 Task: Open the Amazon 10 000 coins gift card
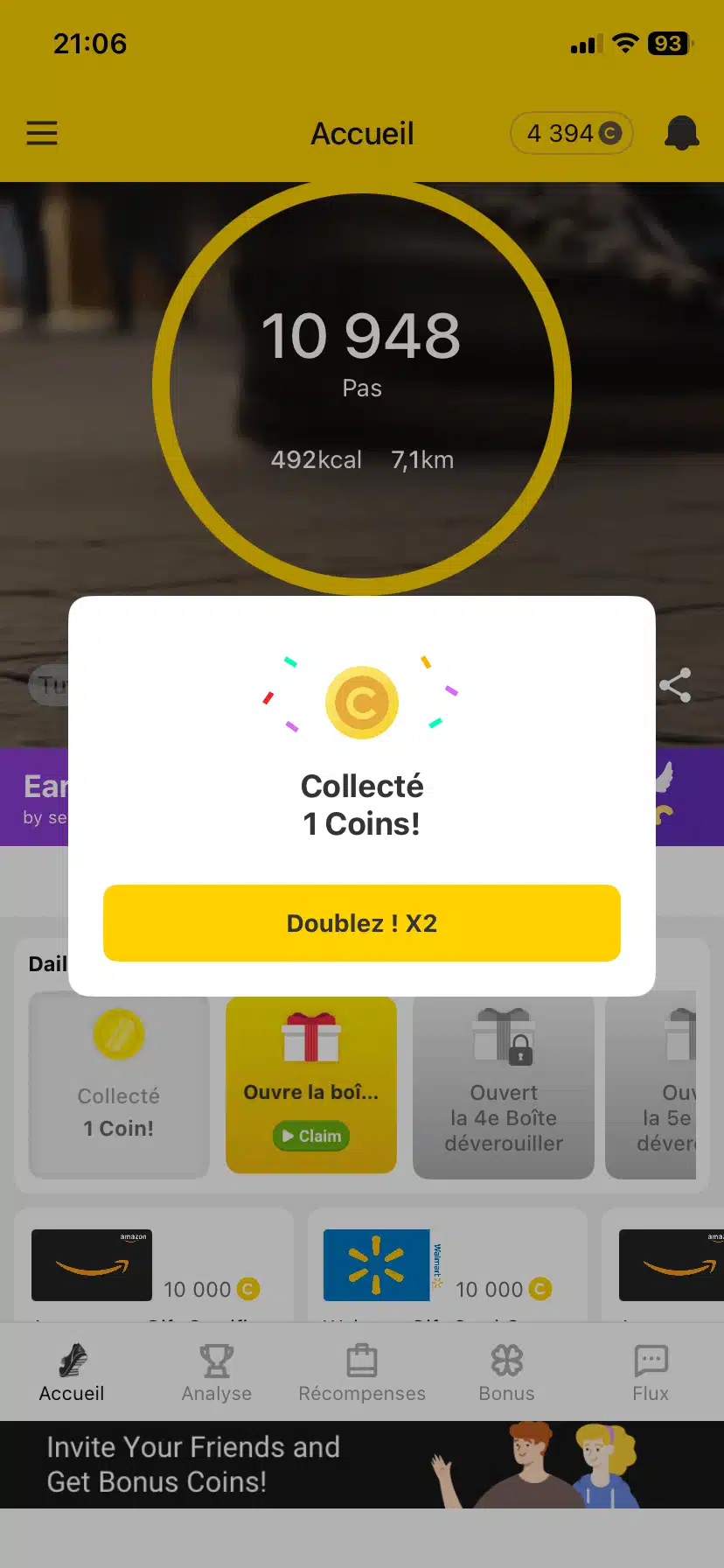point(153,1269)
